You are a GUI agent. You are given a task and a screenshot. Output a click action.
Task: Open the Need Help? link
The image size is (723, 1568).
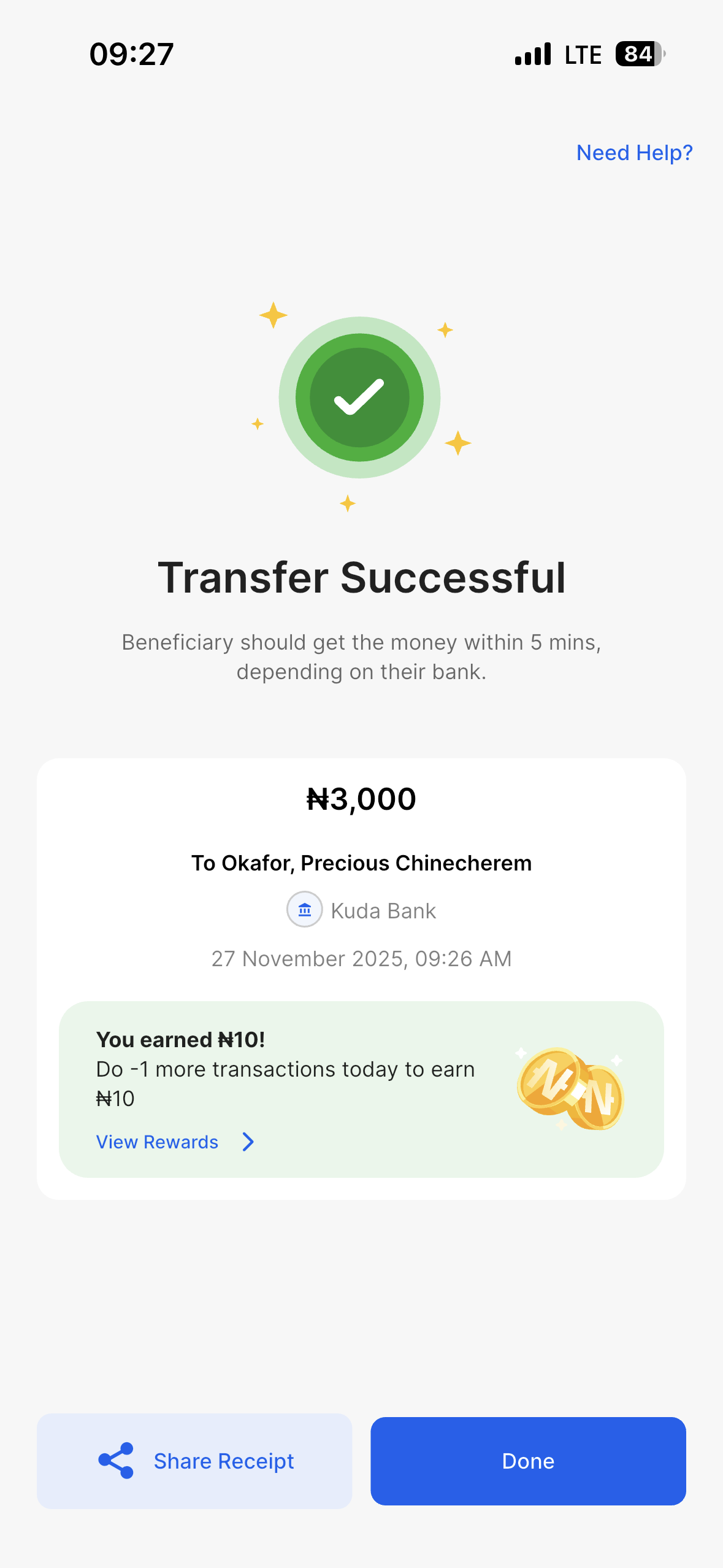(634, 153)
